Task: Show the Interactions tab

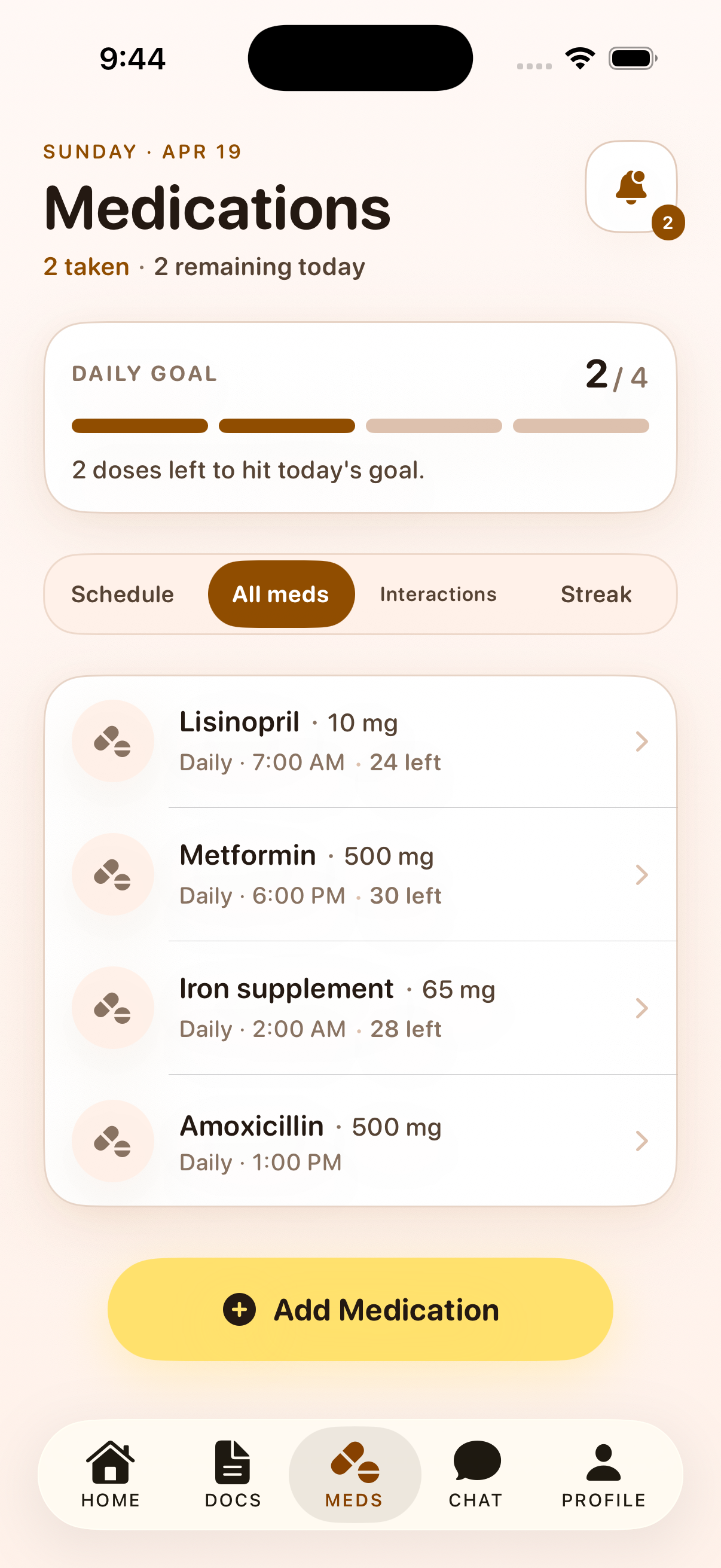Action: click(x=438, y=594)
